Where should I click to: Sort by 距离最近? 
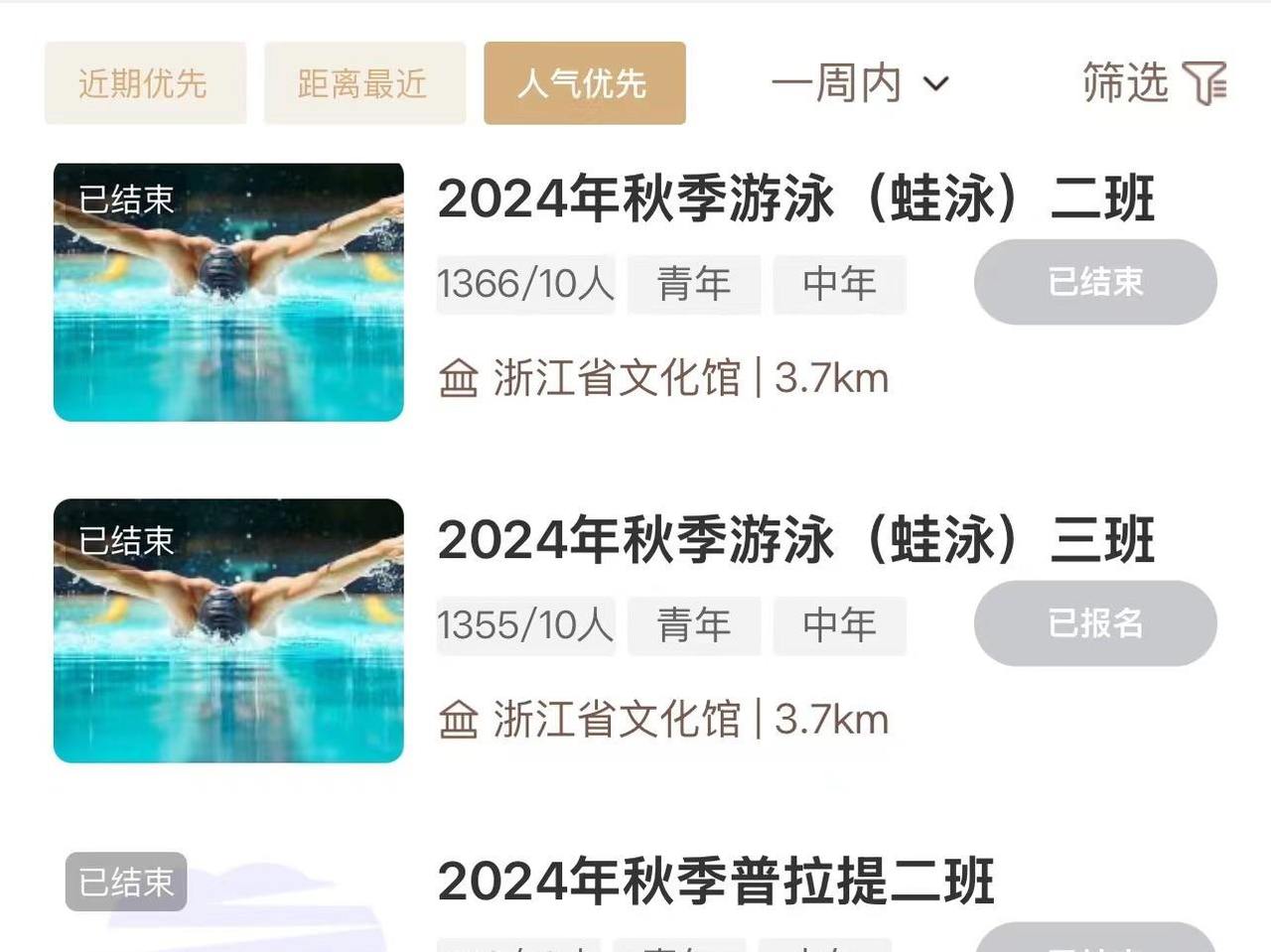coord(364,83)
